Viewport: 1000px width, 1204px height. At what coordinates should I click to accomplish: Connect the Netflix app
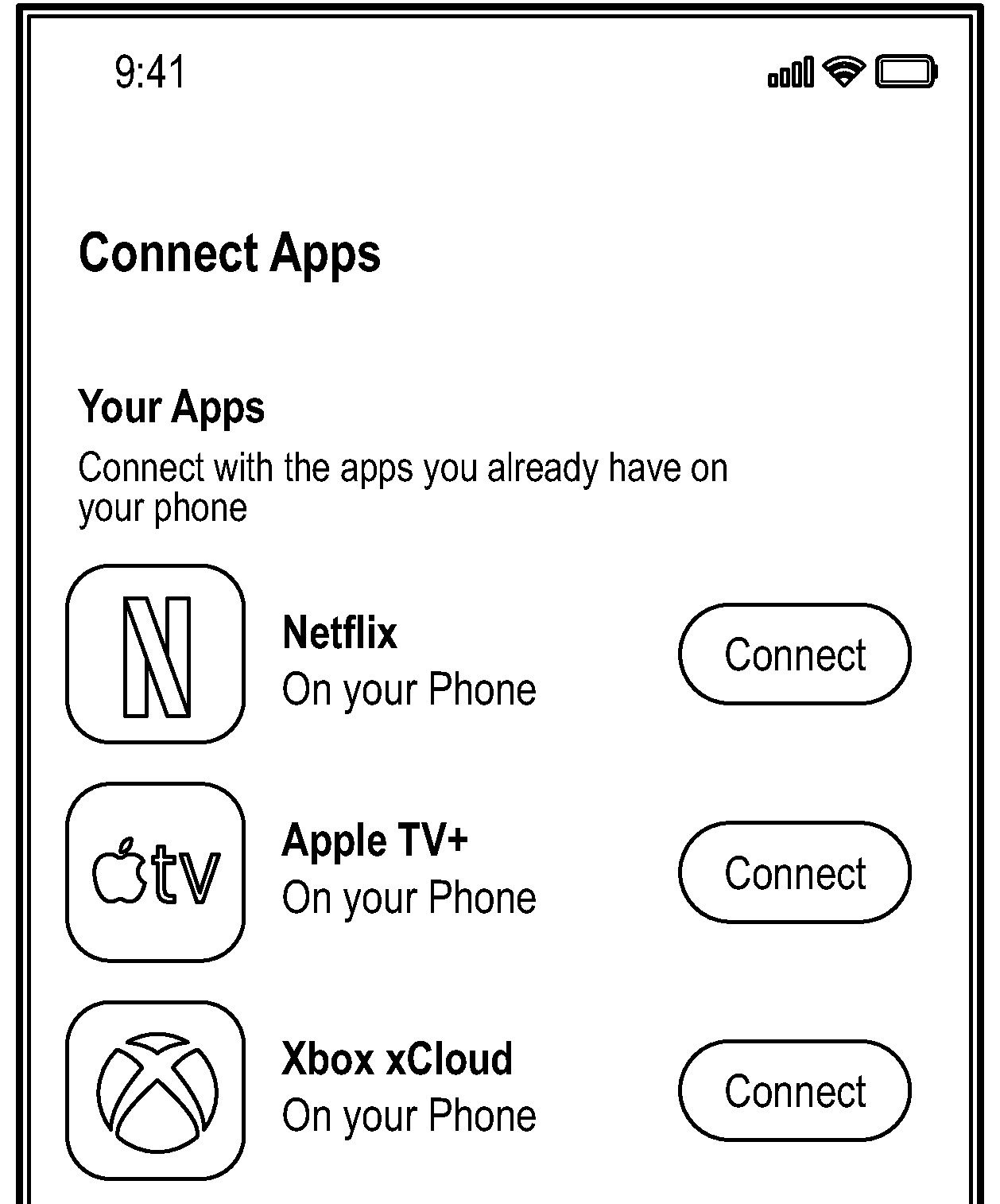(794, 654)
